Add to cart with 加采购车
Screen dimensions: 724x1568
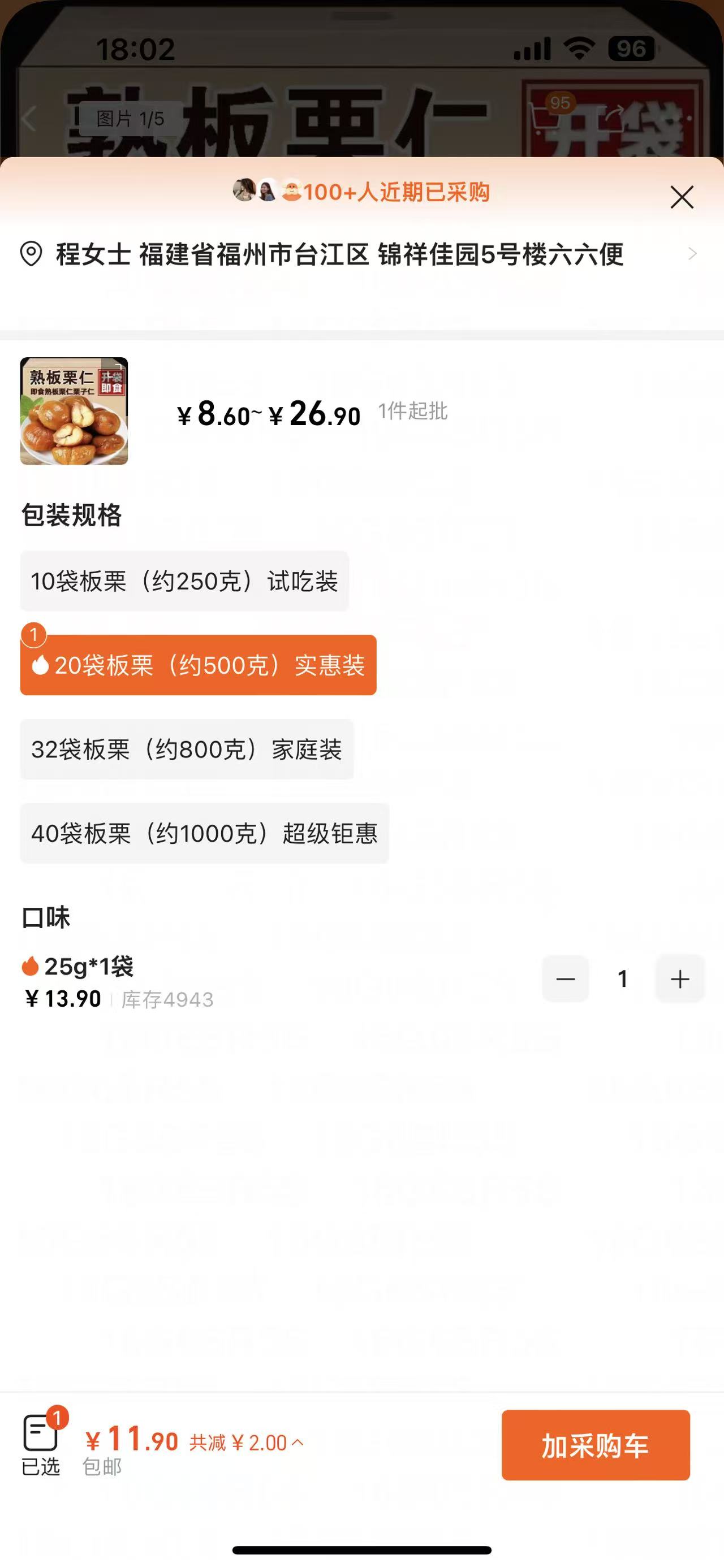(x=595, y=1445)
